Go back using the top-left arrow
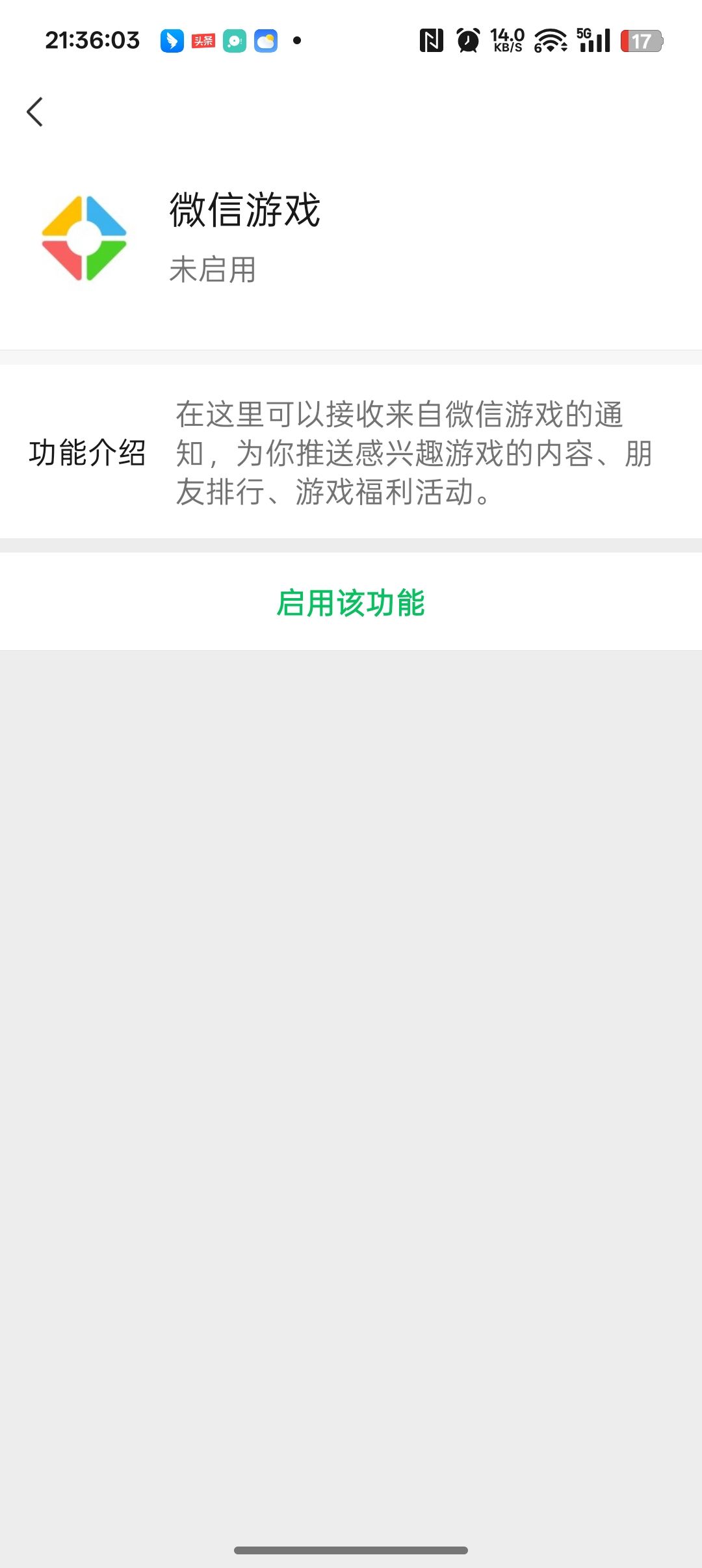Viewport: 702px width, 1568px height. coord(35,112)
